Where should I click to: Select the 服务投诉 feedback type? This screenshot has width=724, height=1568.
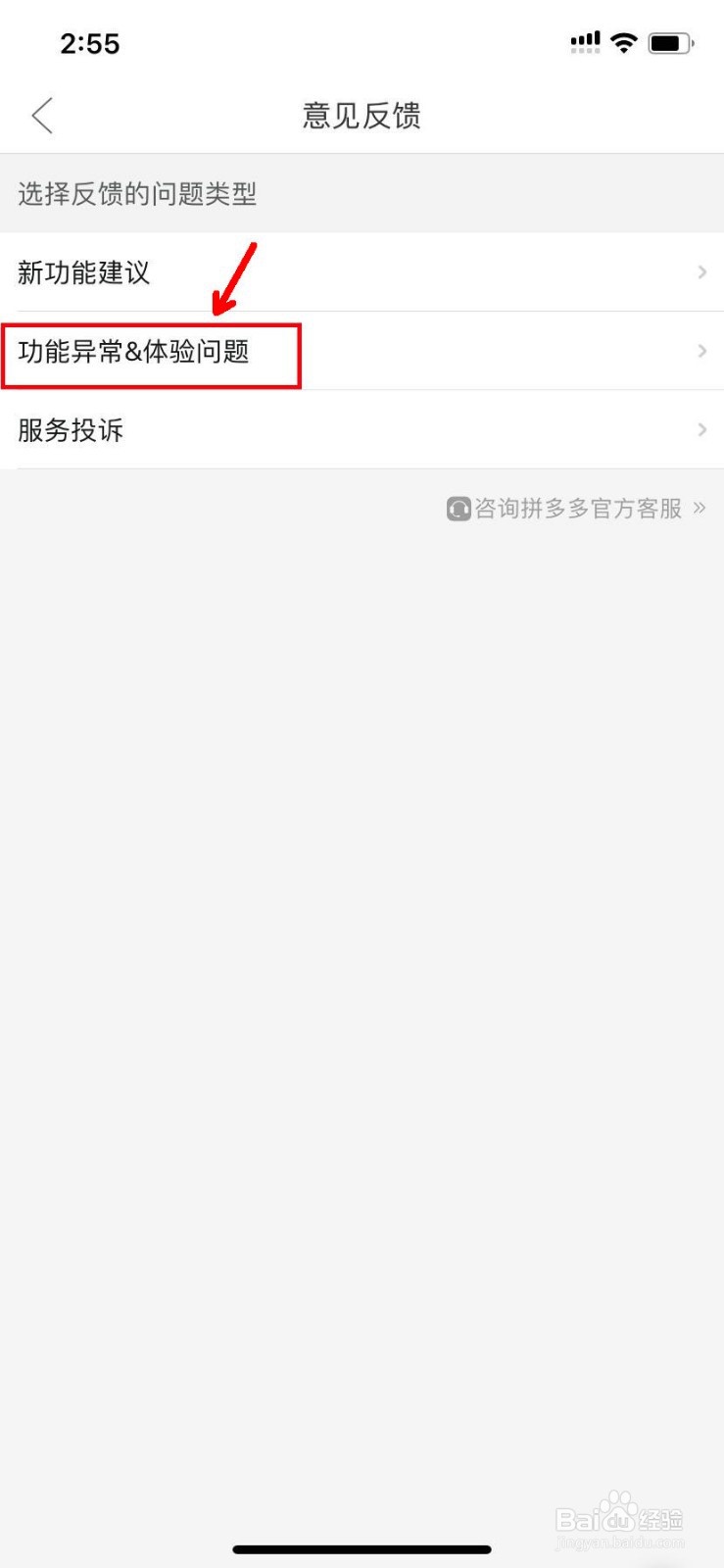click(69, 429)
